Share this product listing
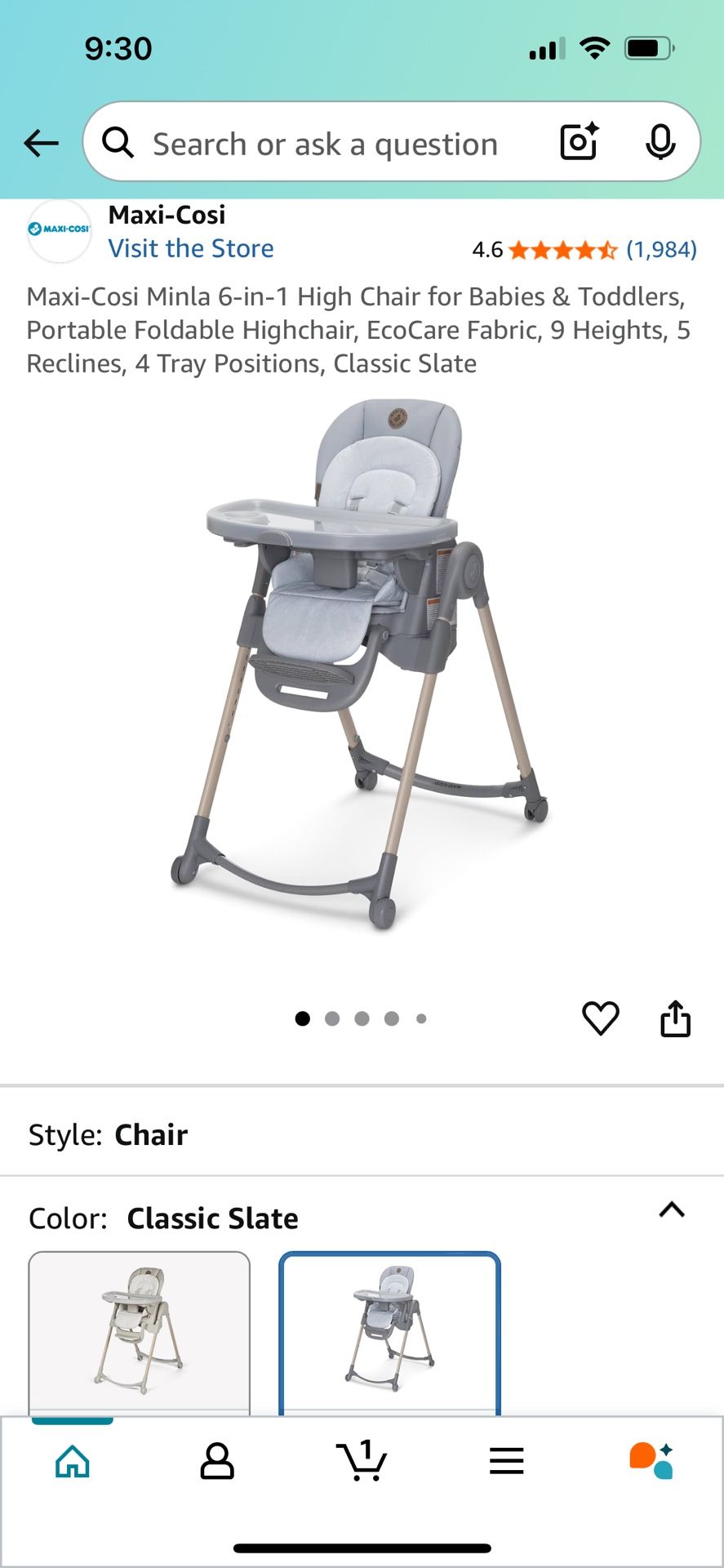The width and height of the screenshot is (724, 1568). (675, 1018)
